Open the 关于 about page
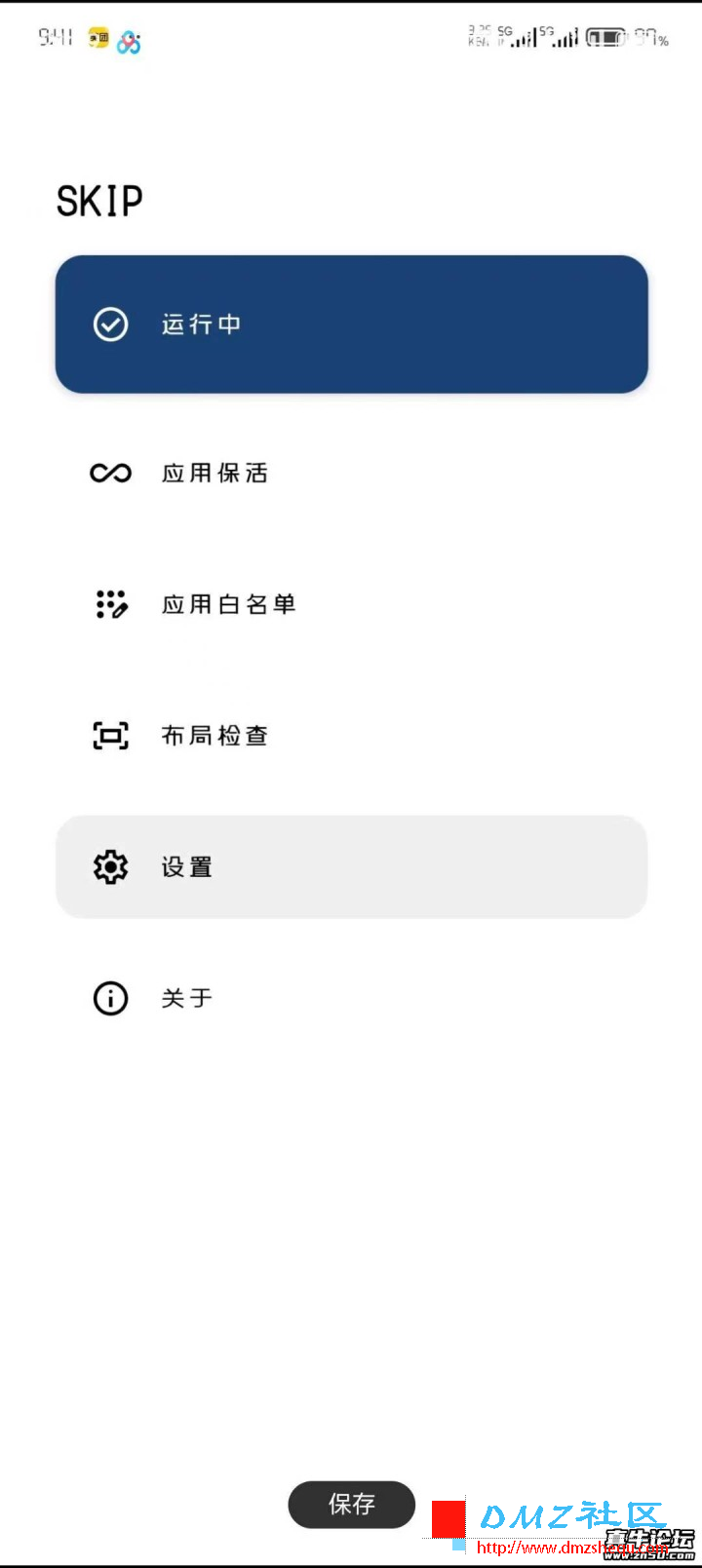Viewport: 702px width, 1568px height. [351, 998]
